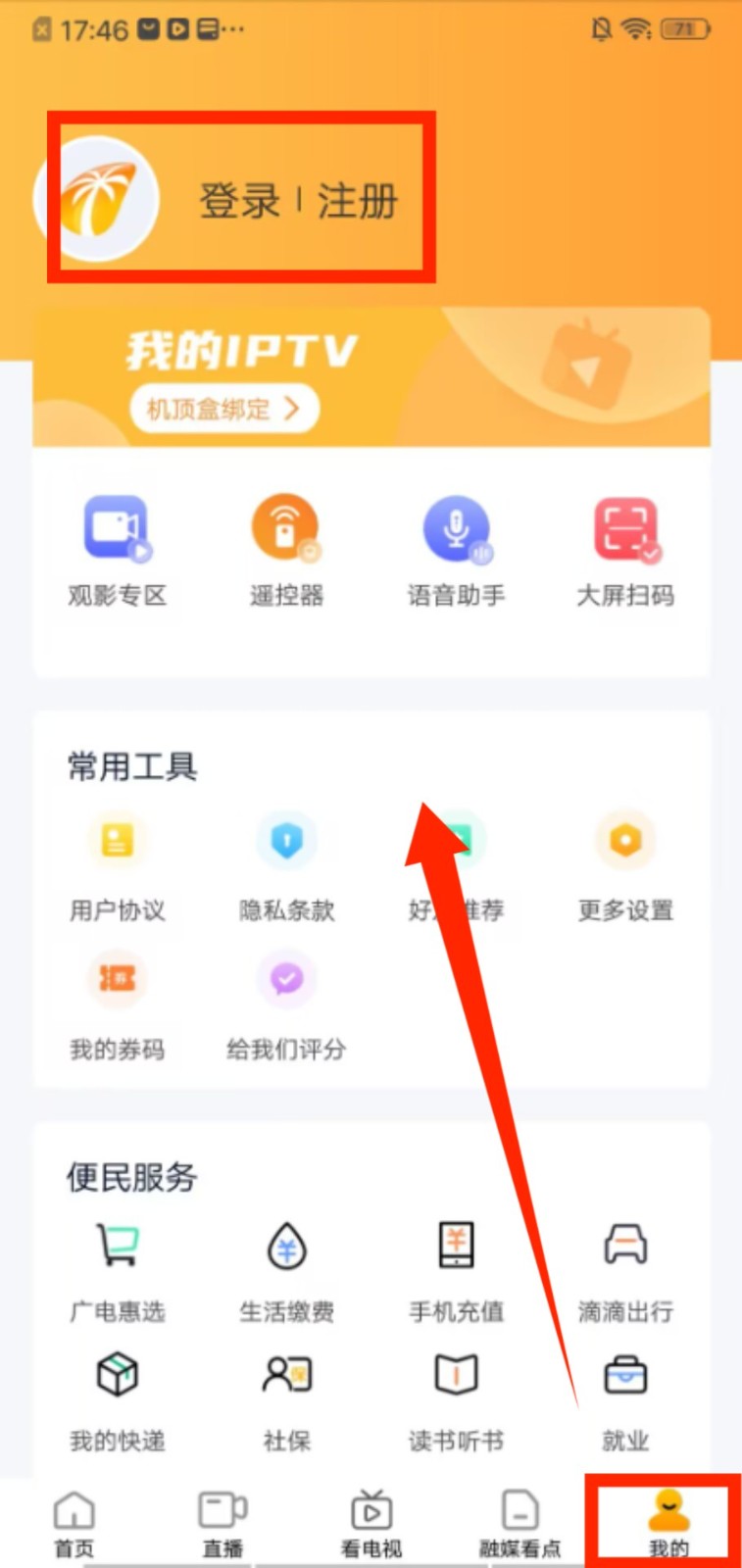Open 生活缴费 utility payments
The image size is (742, 1568).
pos(286,1270)
